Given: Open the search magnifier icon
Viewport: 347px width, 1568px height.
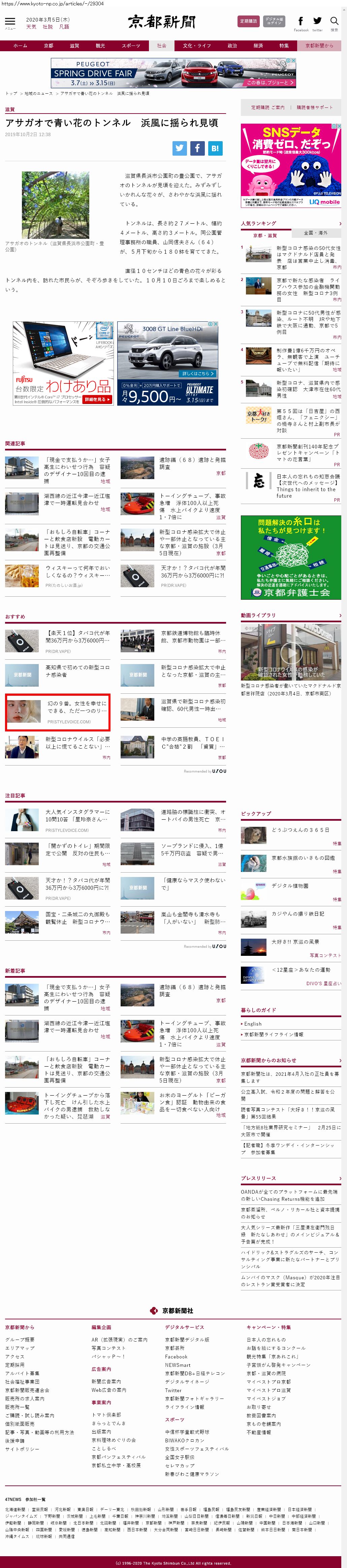Looking at the screenshot, I should click(334, 21).
